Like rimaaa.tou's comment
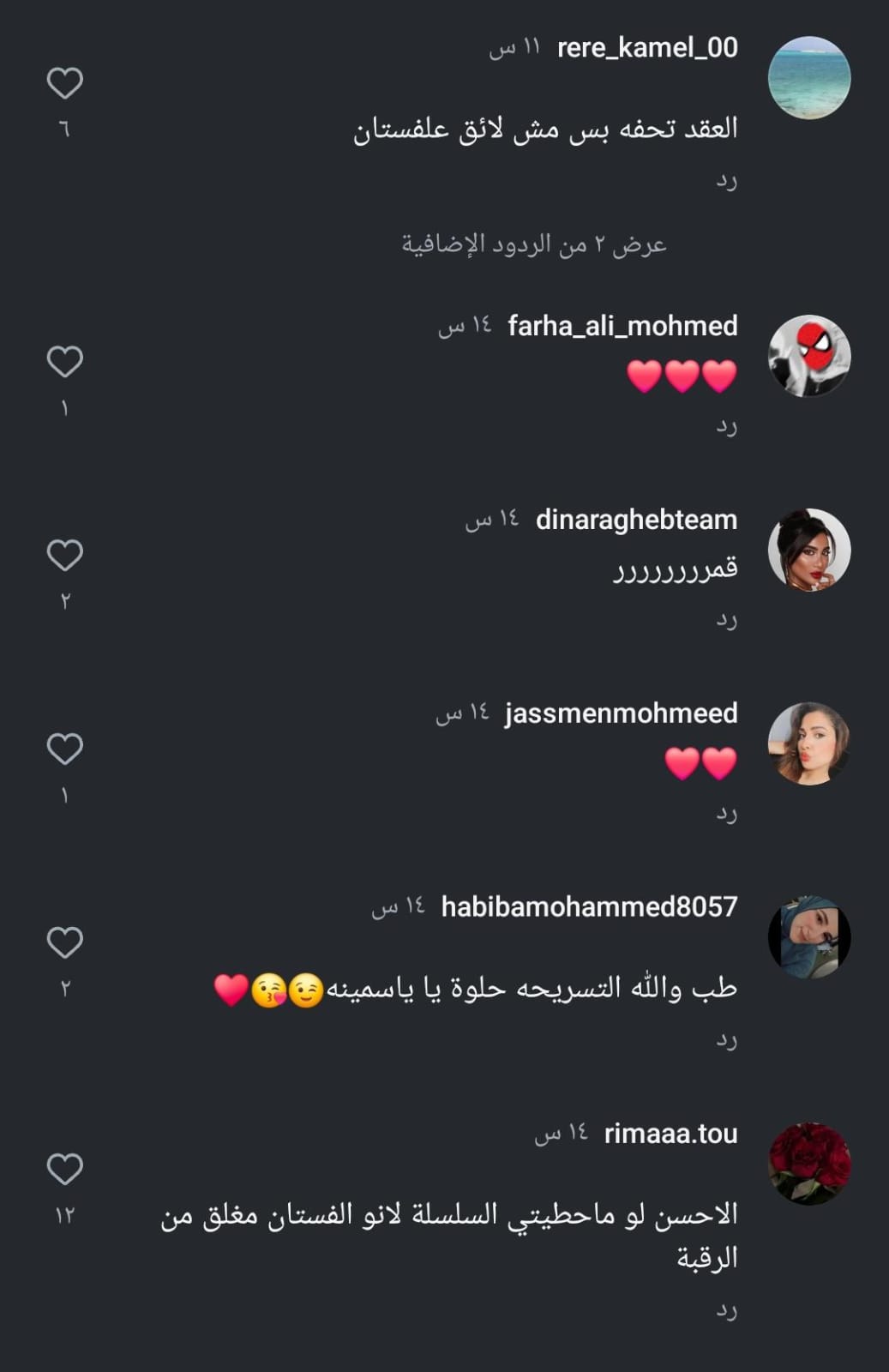The width and height of the screenshot is (889, 1372). coord(64,1170)
